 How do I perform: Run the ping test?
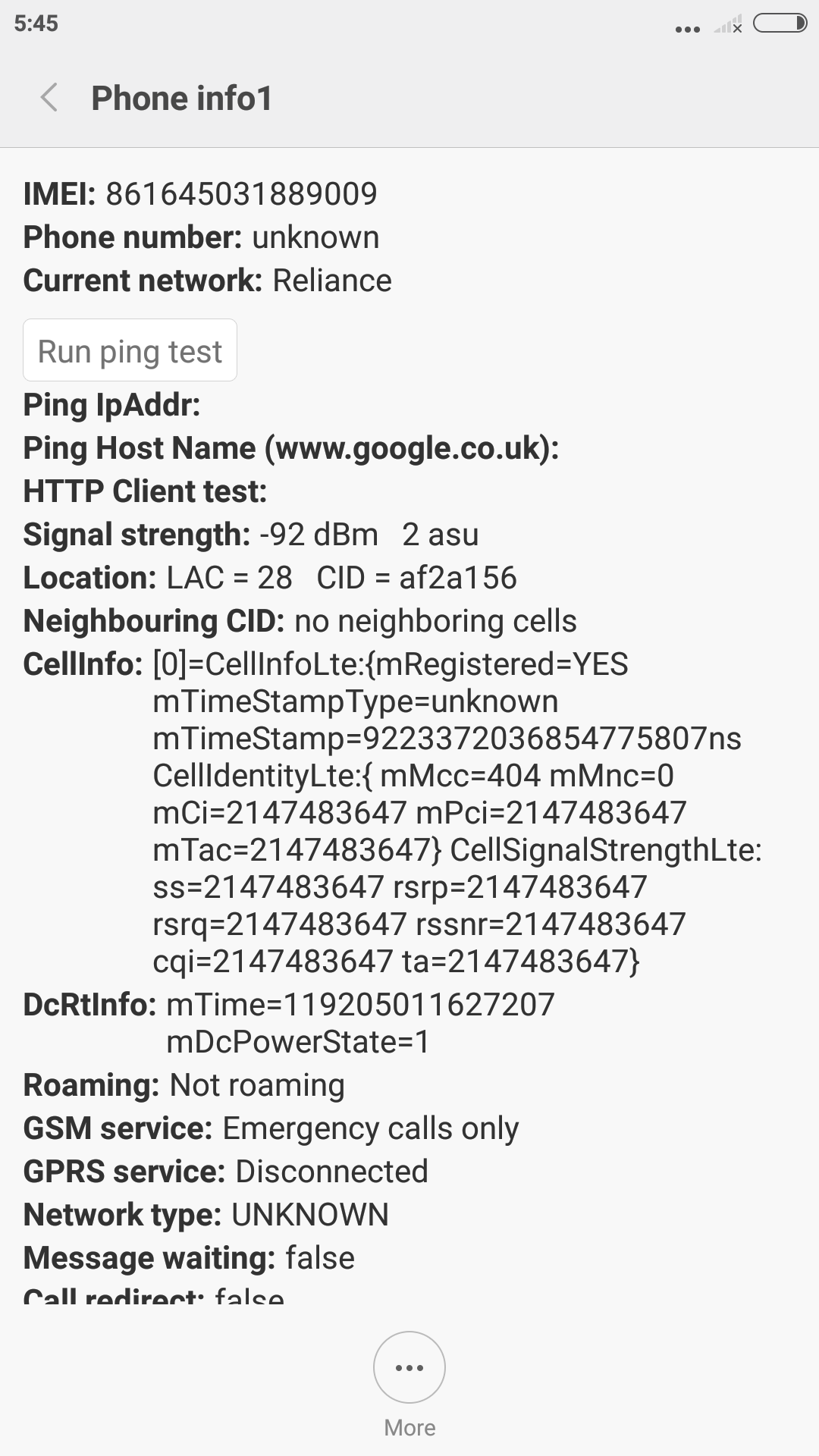(130, 350)
